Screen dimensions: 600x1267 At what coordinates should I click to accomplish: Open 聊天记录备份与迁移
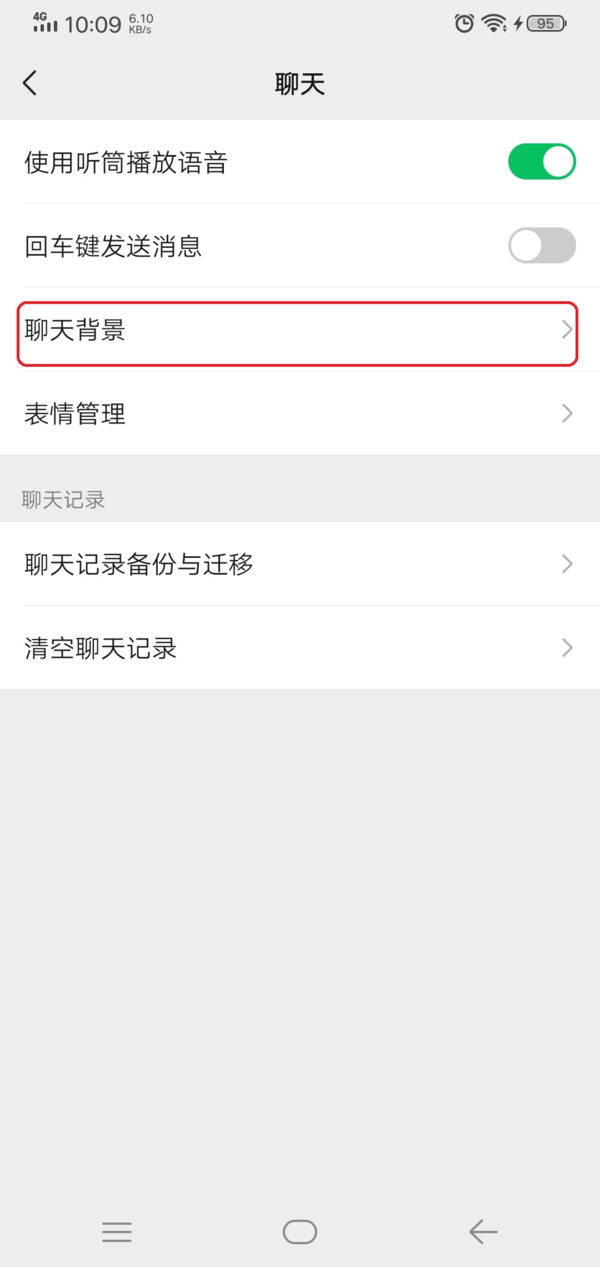(298, 565)
